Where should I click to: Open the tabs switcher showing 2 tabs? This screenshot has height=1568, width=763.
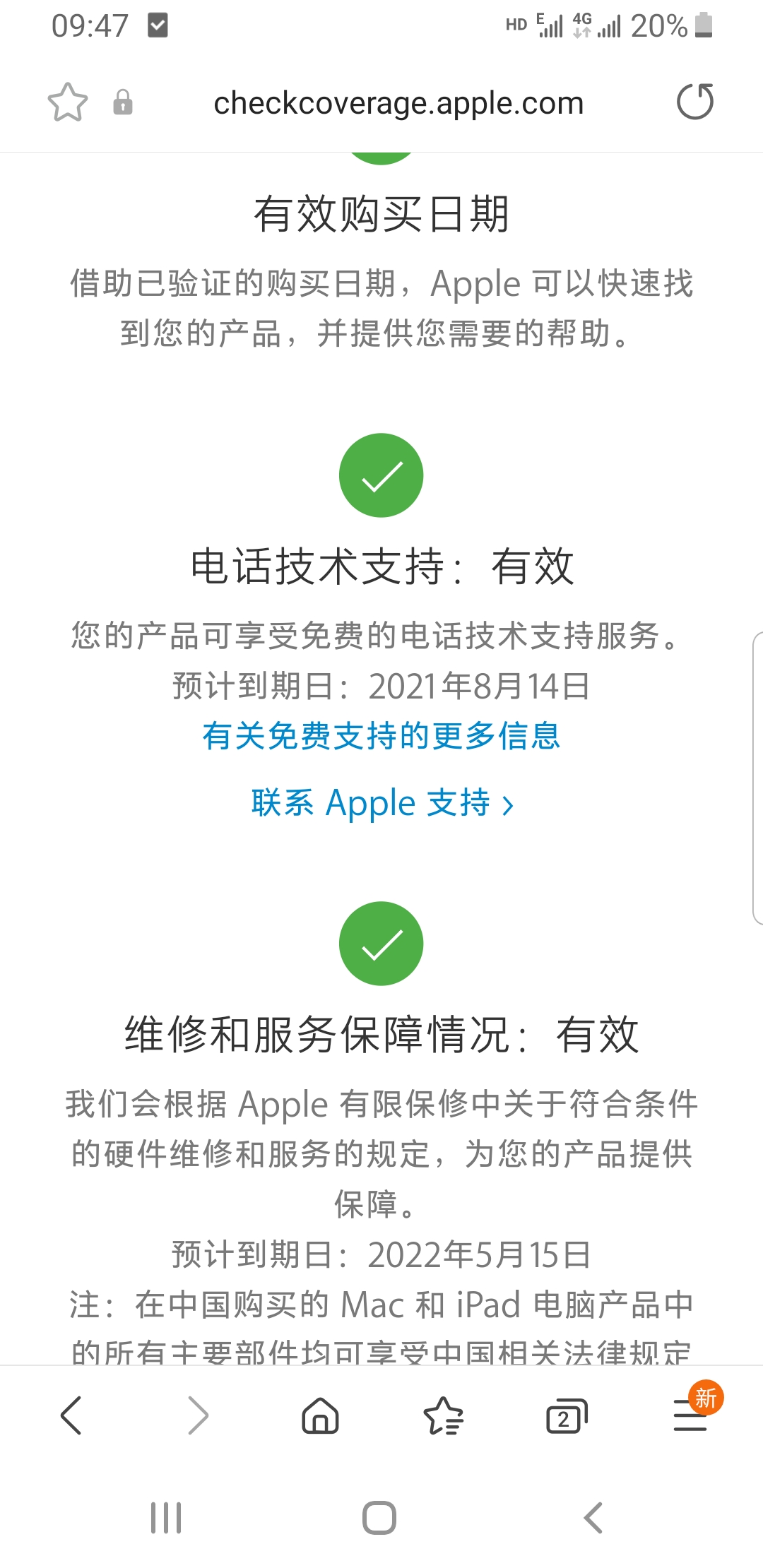(566, 1415)
